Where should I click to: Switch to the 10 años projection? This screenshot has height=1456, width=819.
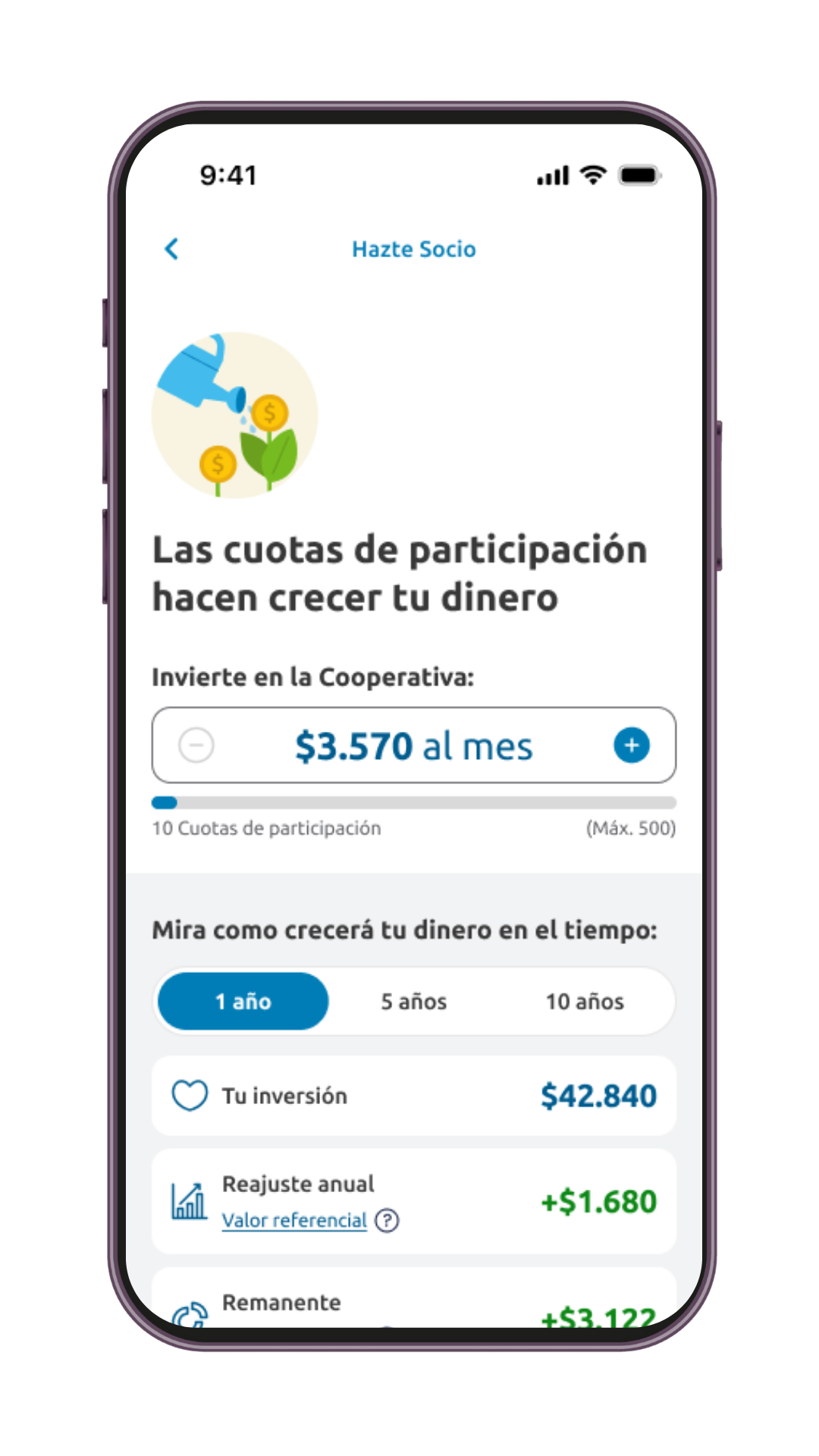coord(585,1002)
